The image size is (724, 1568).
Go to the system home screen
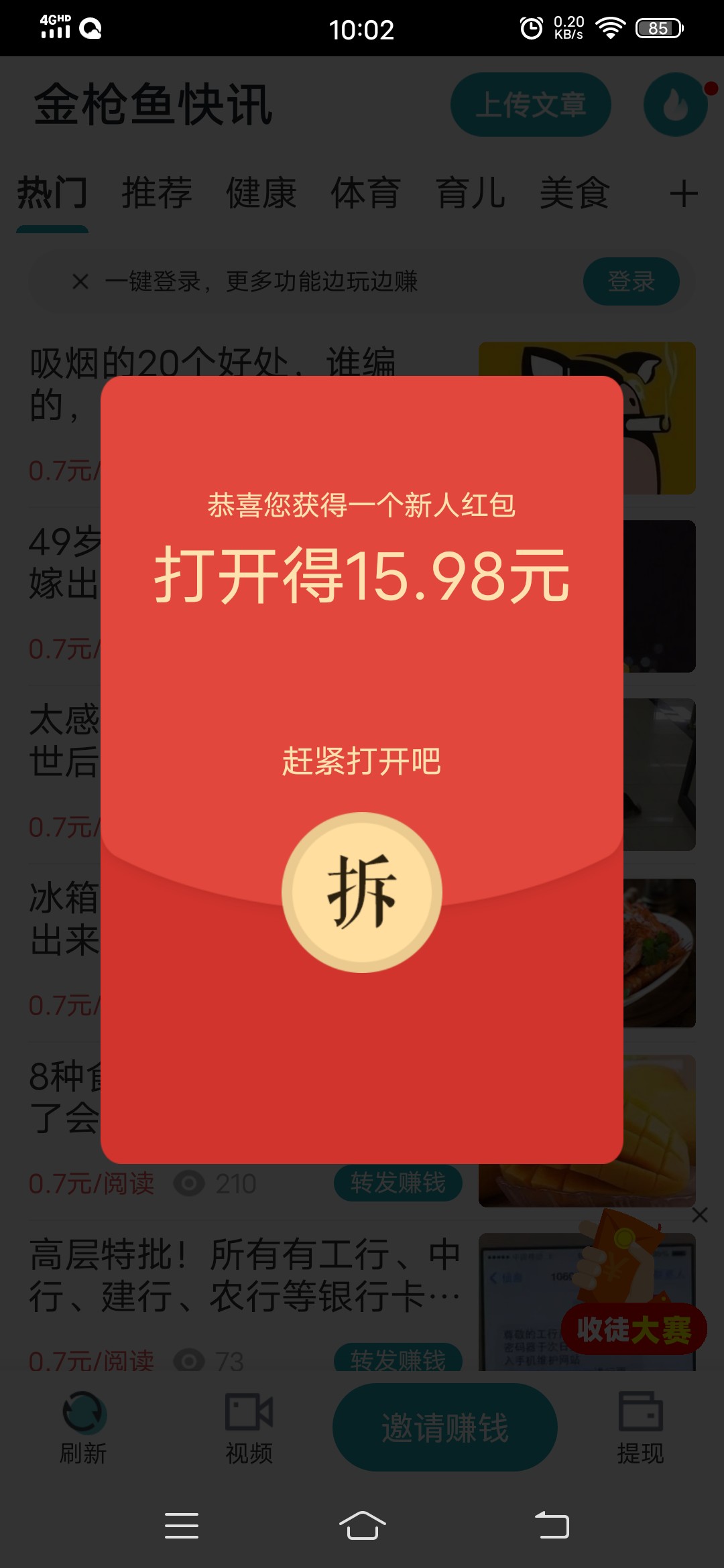point(362,1526)
